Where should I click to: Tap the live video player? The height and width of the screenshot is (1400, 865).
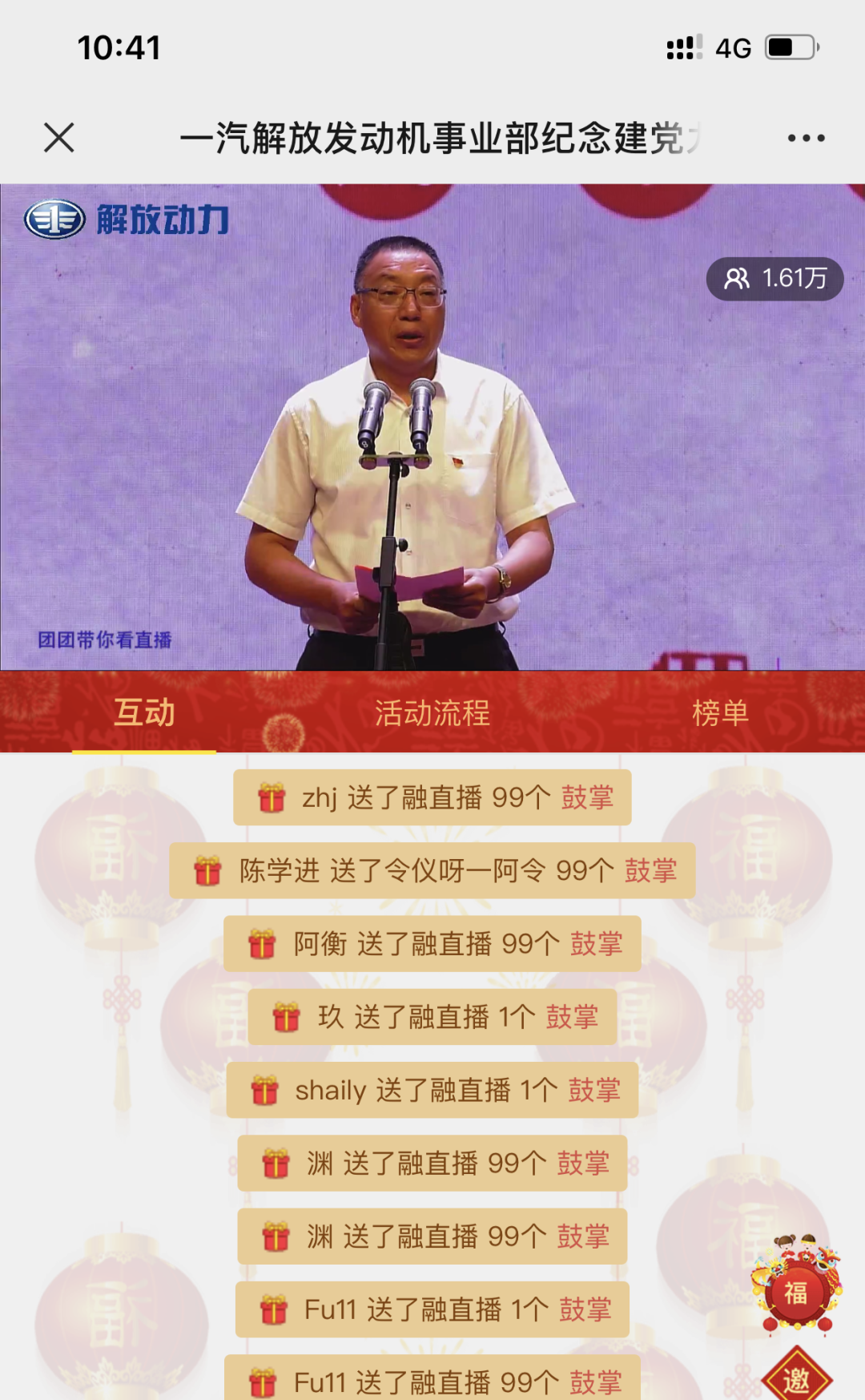(432, 426)
